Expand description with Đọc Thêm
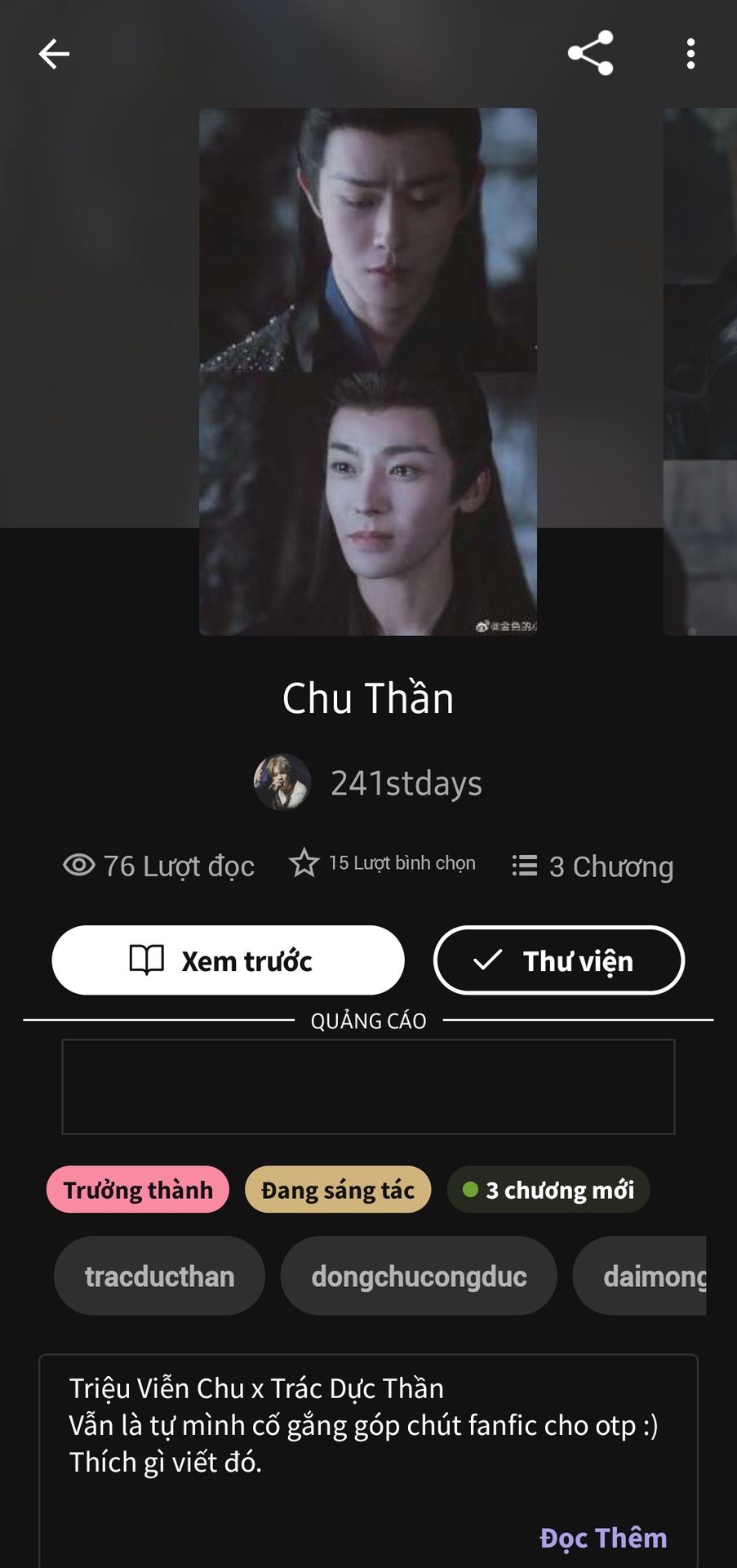The image size is (737, 1568). click(603, 1538)
